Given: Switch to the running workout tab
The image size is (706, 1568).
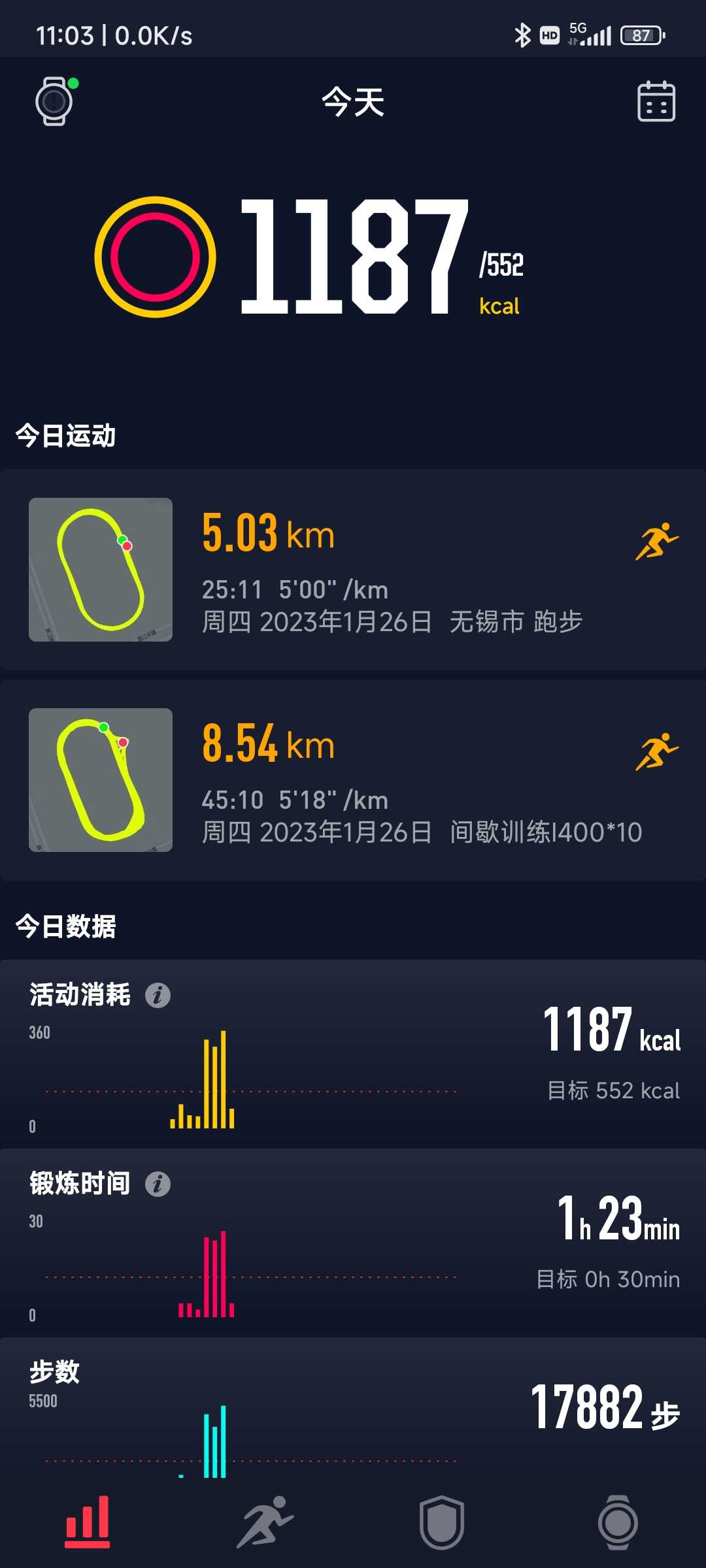Looking at the screenshot, I should (265, 1522).
